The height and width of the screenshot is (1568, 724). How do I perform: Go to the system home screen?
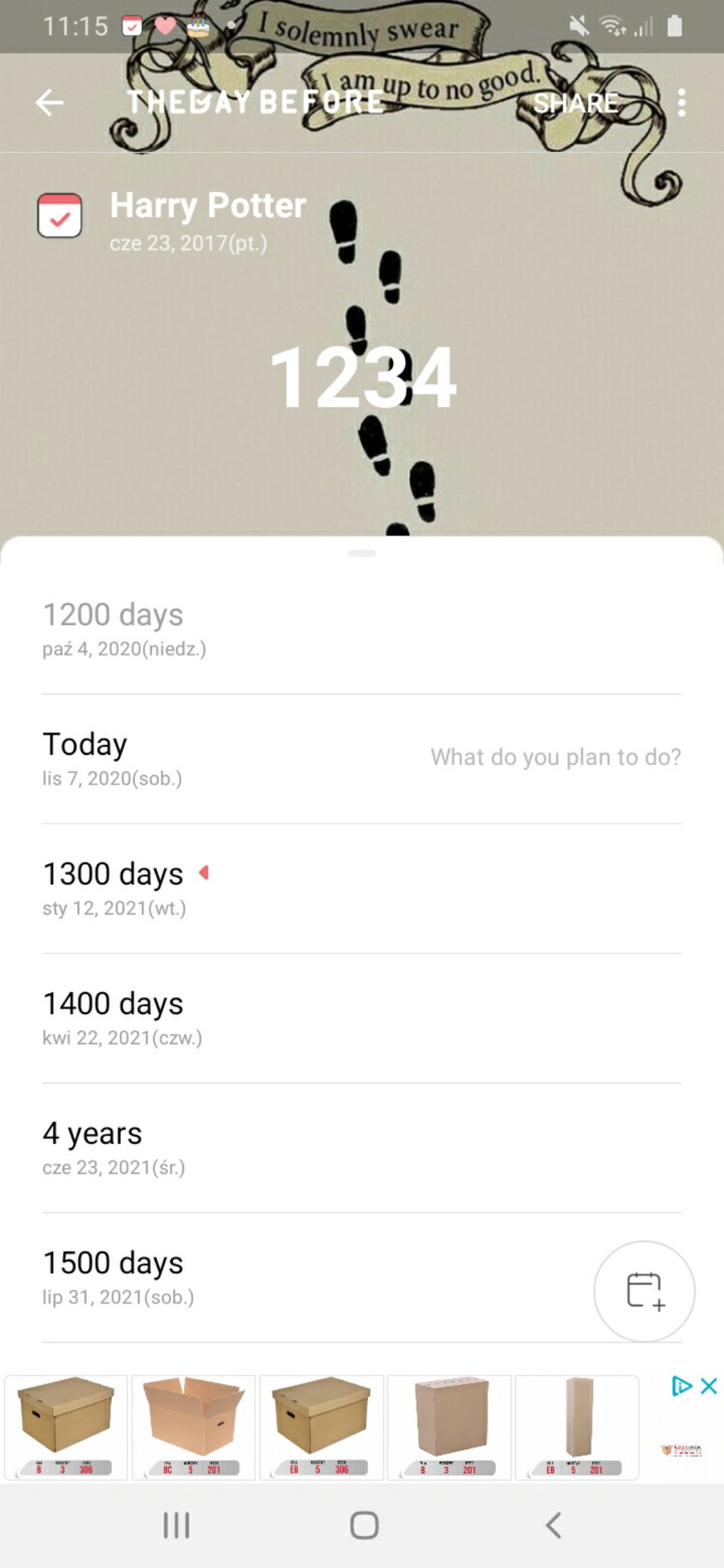[x=363, y=1525]
